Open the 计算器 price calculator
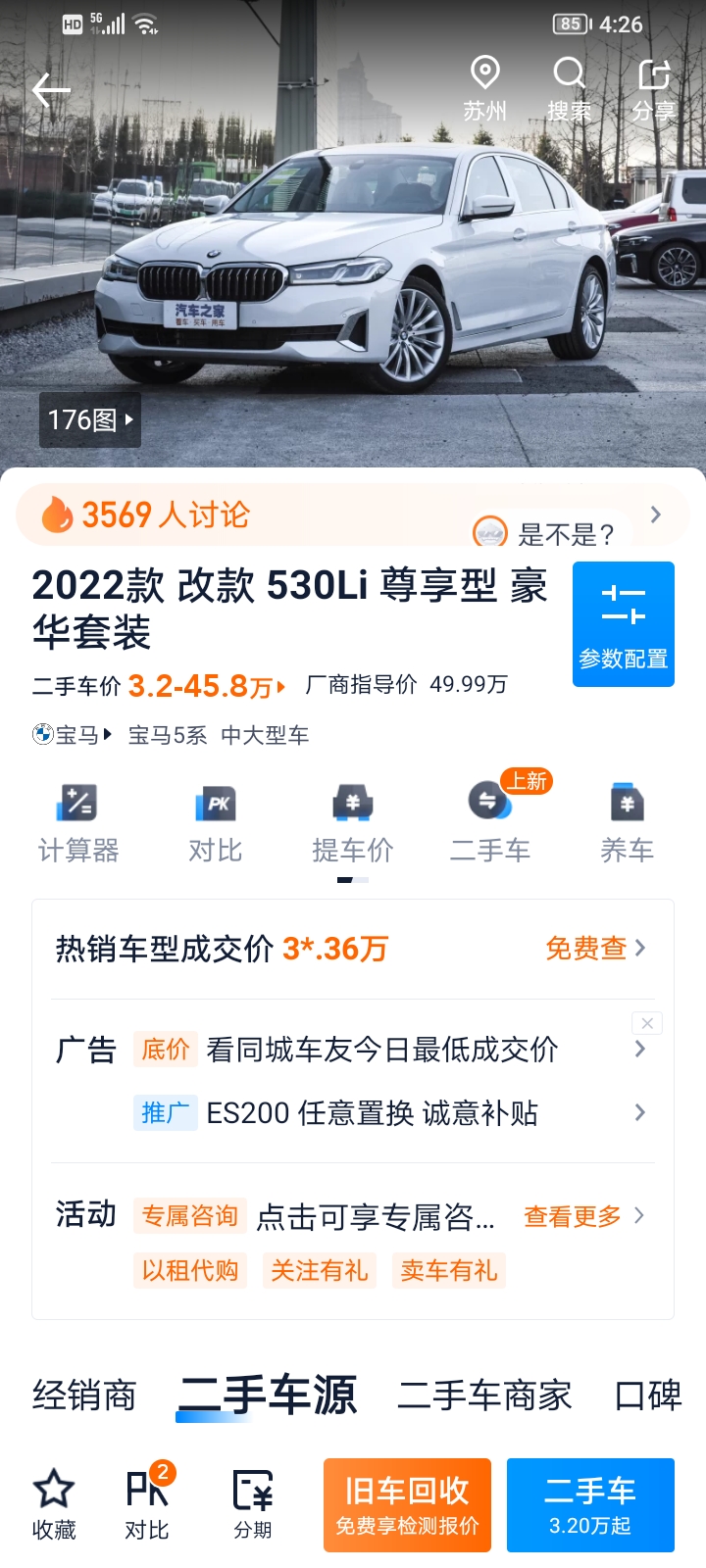Image resolution: width=706 pixels, height=1568 pixels. tap(78, 824)
